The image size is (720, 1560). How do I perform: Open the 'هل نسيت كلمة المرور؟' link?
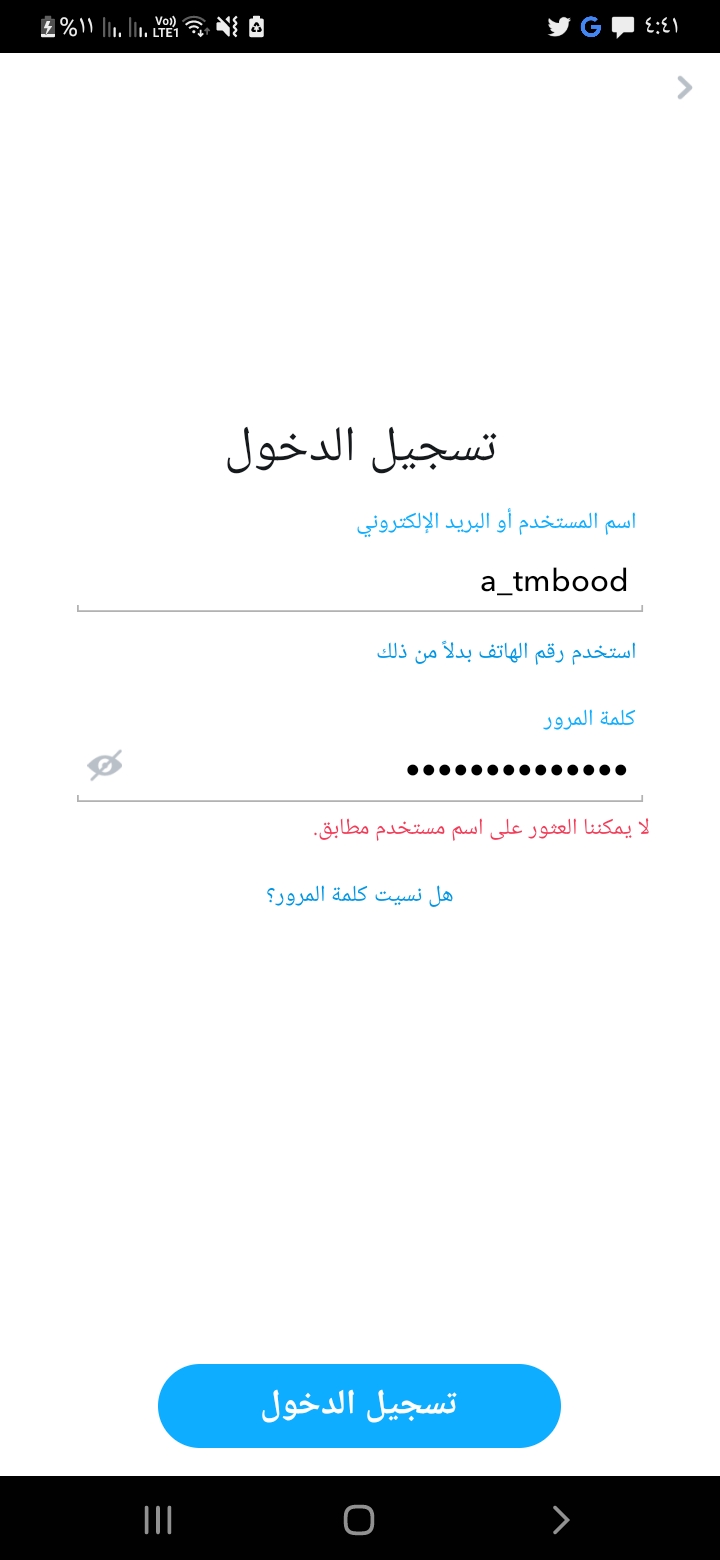pyautogui.click(x=360, y=894)
